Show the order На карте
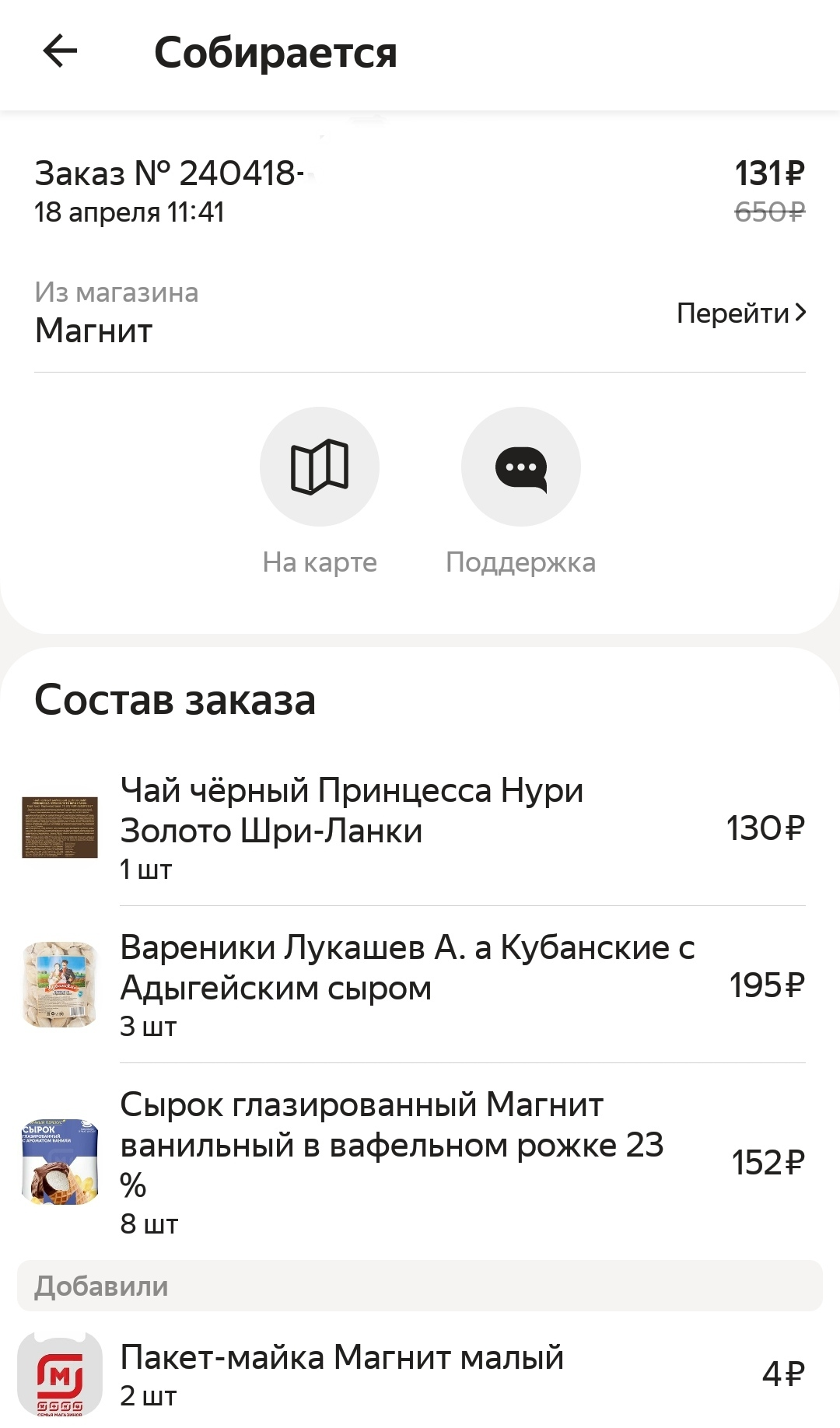 point(320,467)
